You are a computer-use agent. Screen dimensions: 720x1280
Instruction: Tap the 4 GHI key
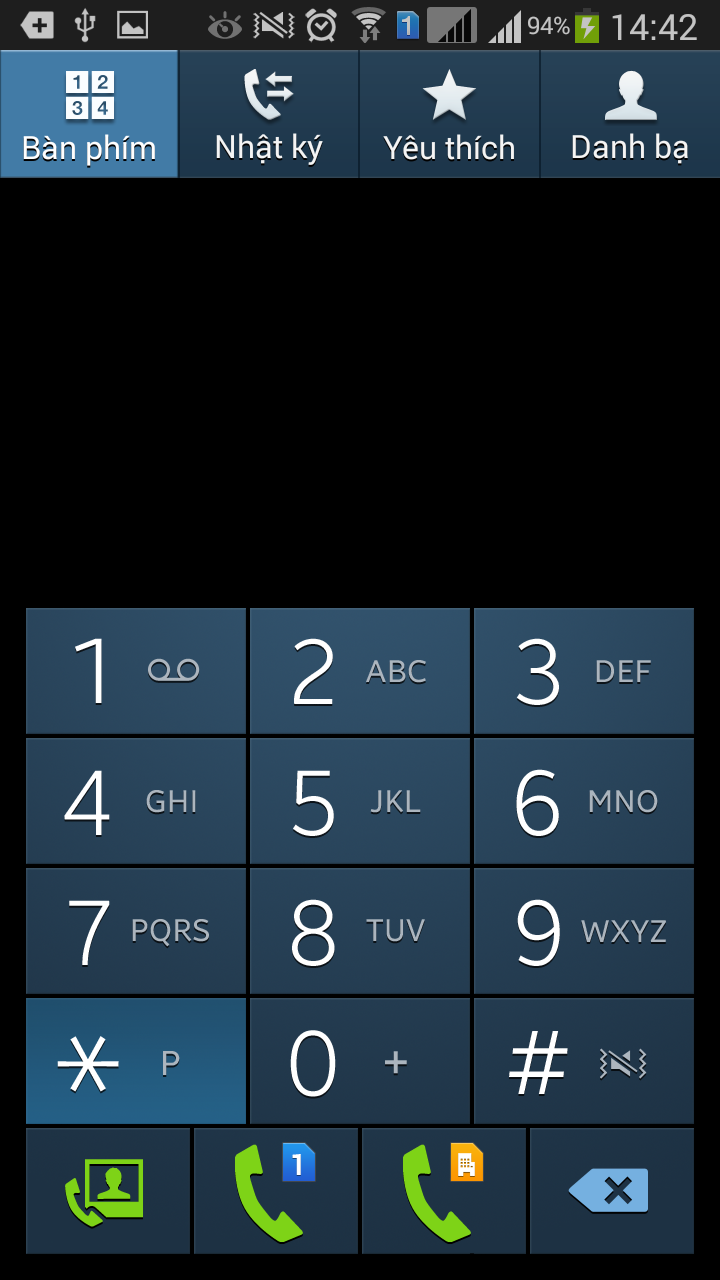[x=136, y=801]
